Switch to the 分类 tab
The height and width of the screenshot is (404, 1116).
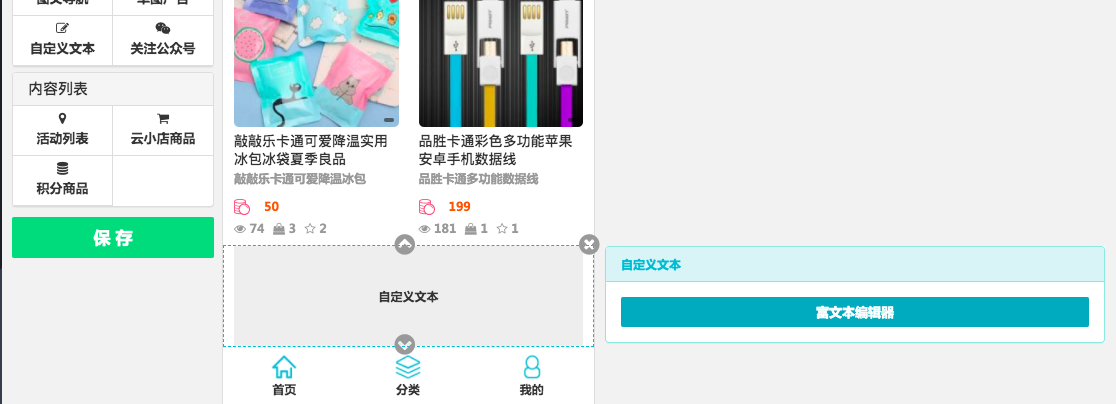pos(408,376)
